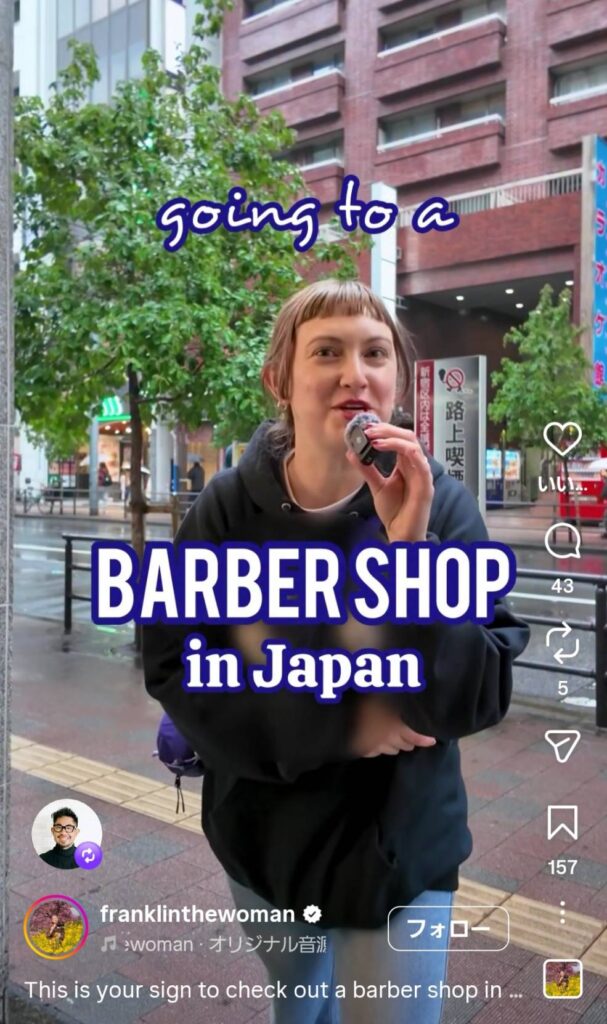Repost this reel

[x=562, y=644]
